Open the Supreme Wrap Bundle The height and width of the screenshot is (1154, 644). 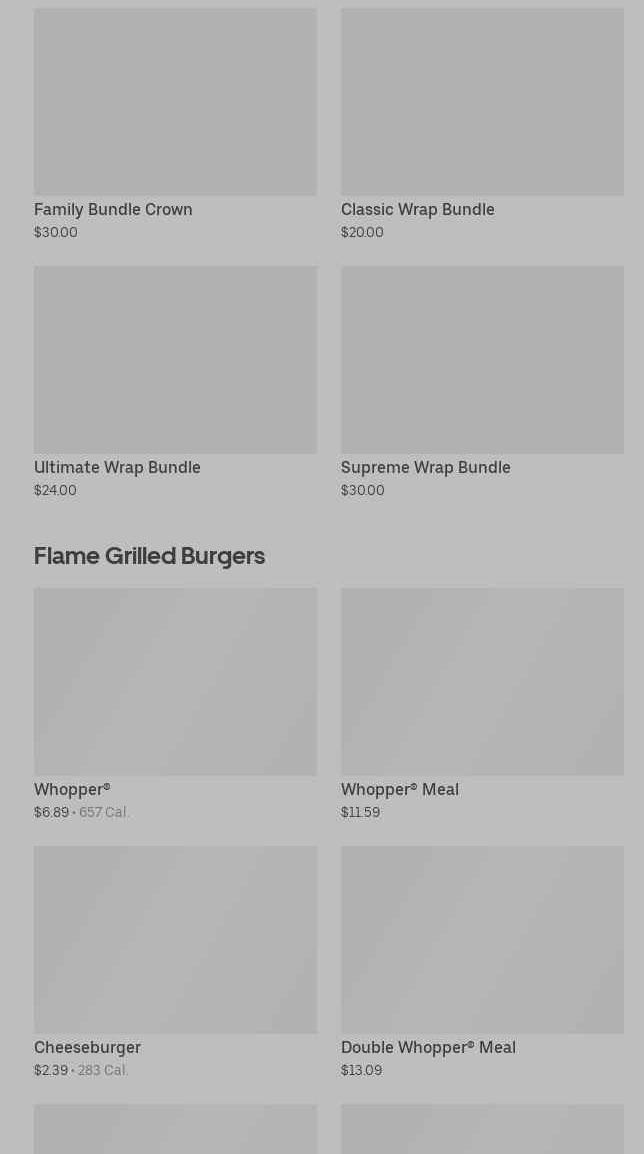pyautogui.click(x=482, y=382)
